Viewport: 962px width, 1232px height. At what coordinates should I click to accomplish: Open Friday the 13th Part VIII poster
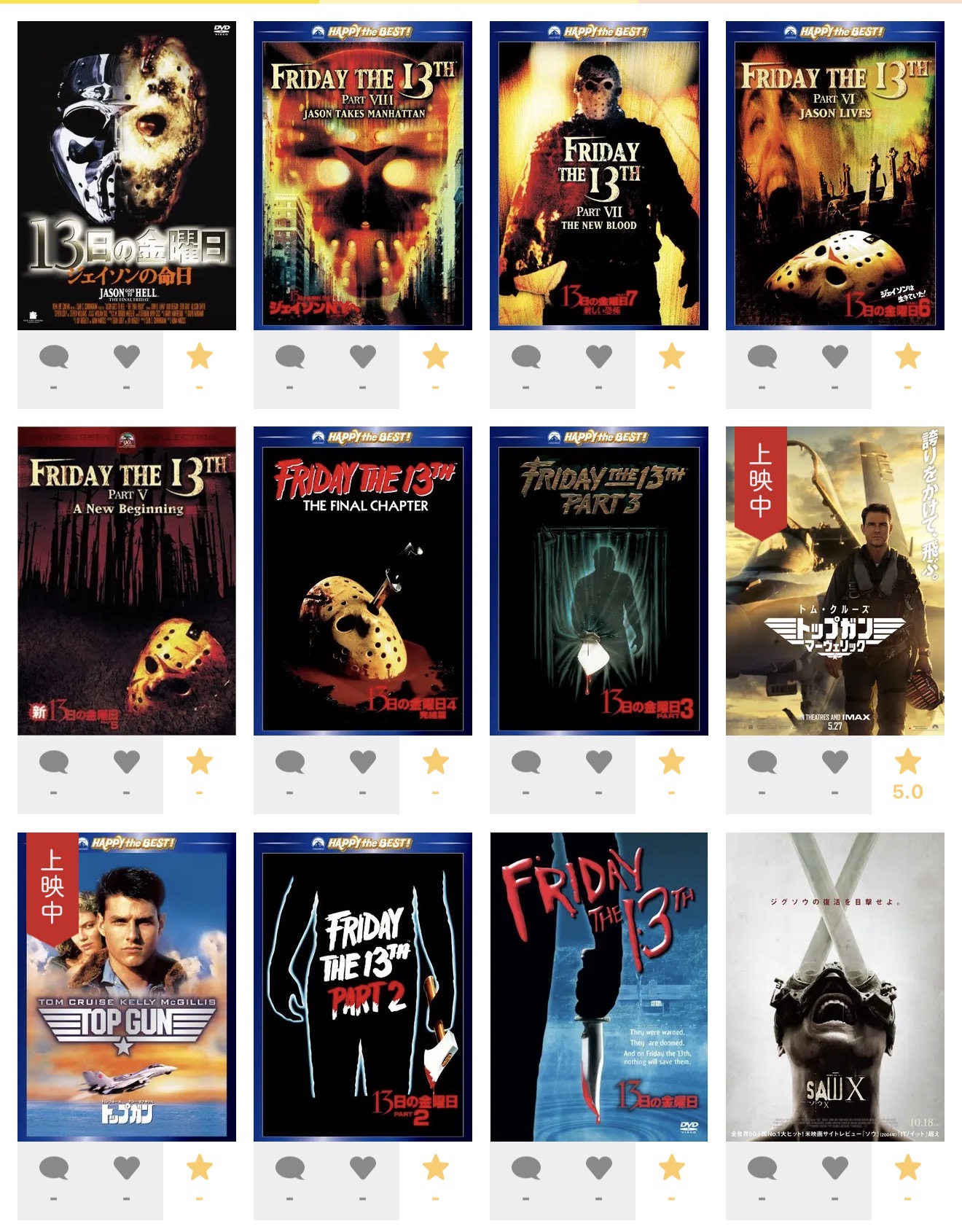363,176
